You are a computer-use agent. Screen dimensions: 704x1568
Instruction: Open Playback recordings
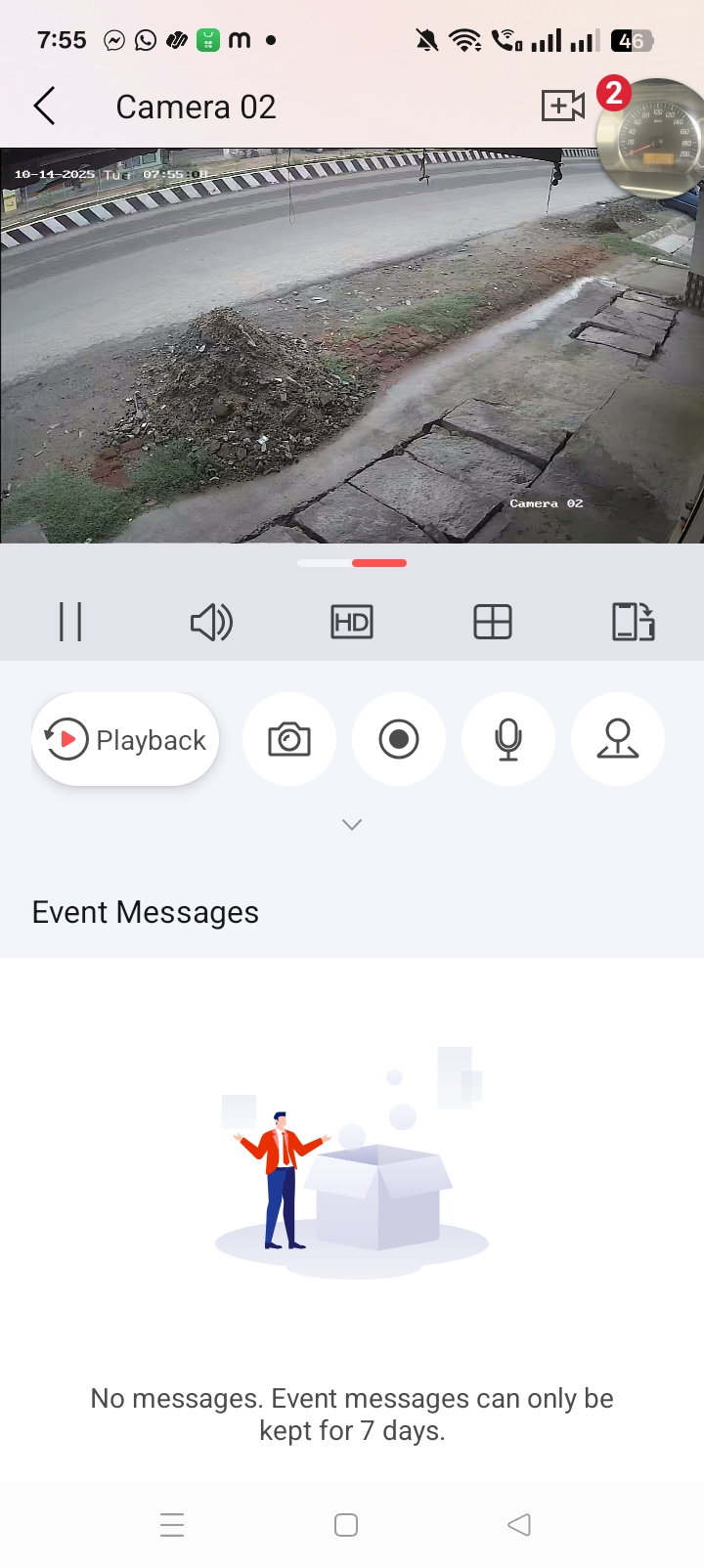point(125,739)
